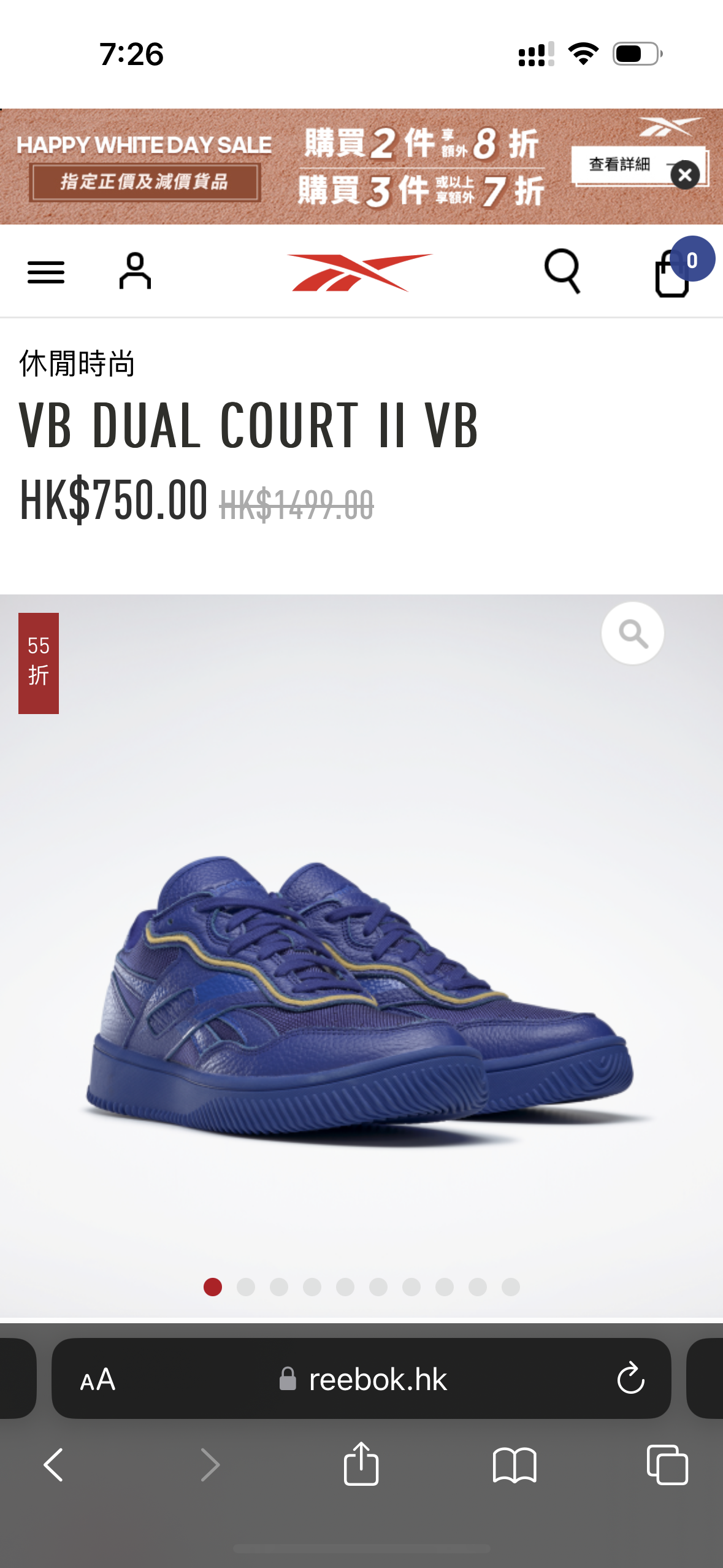723x1568 pixels.
Task: Open the hamburger navigation menu
Action: pyautogui.click(x=46, y=272)
